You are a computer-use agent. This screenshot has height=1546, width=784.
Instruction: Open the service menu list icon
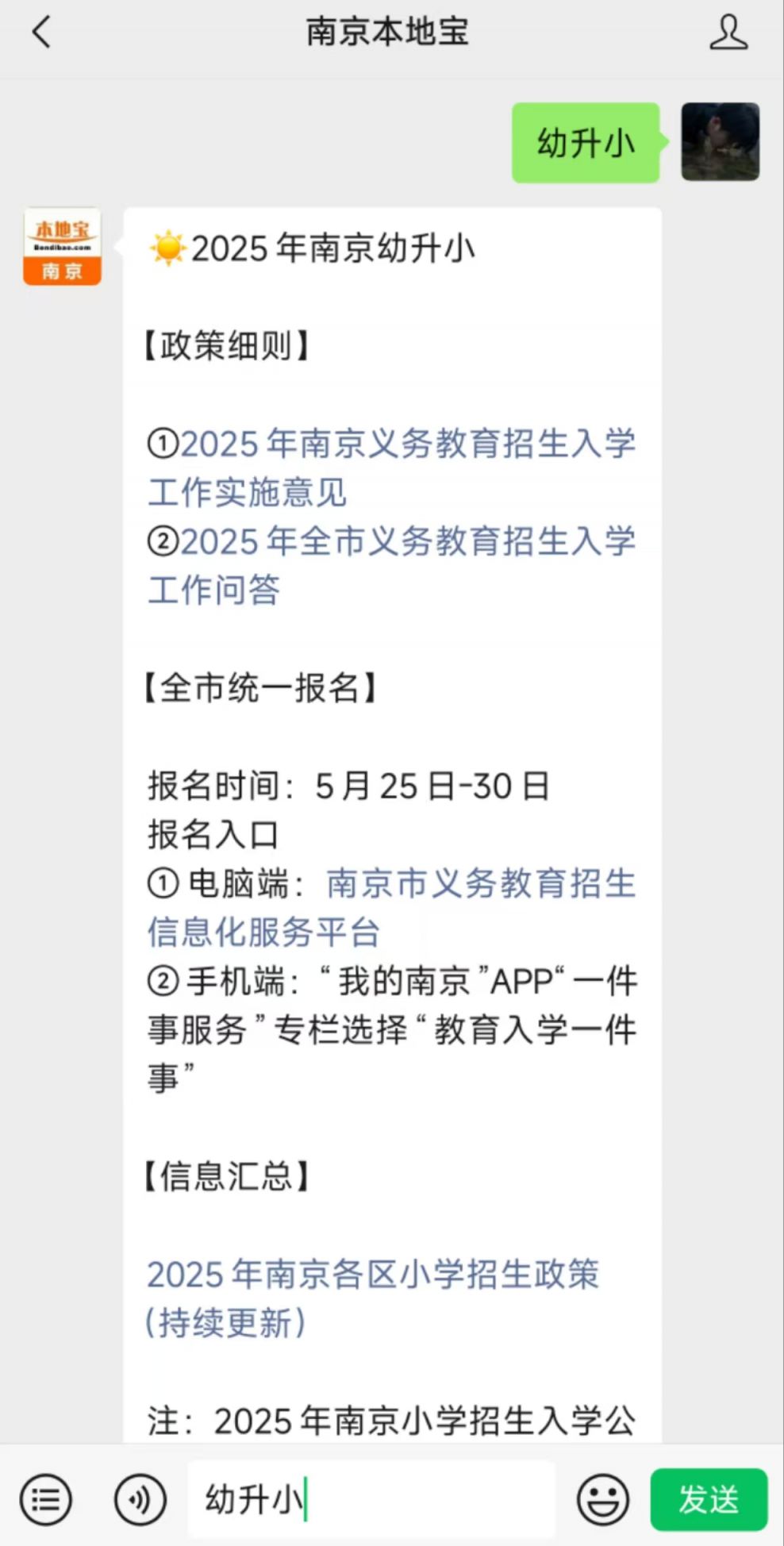pos(46,1499)
